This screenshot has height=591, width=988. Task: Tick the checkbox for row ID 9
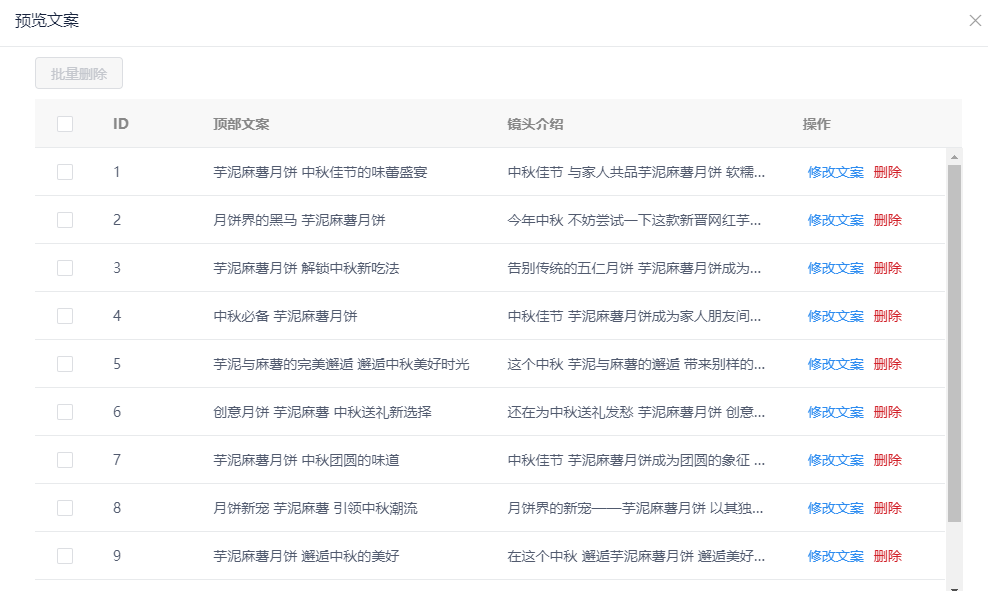[65, 556]
